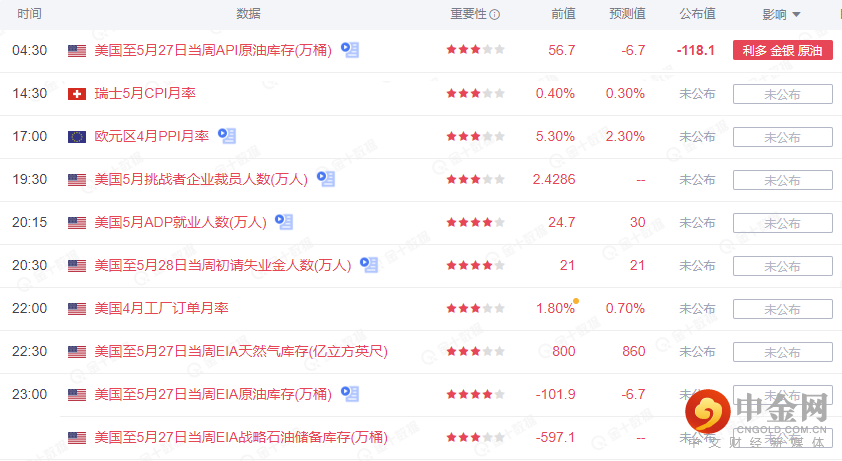View chart icon for ADP就业人数

point(284,222)
